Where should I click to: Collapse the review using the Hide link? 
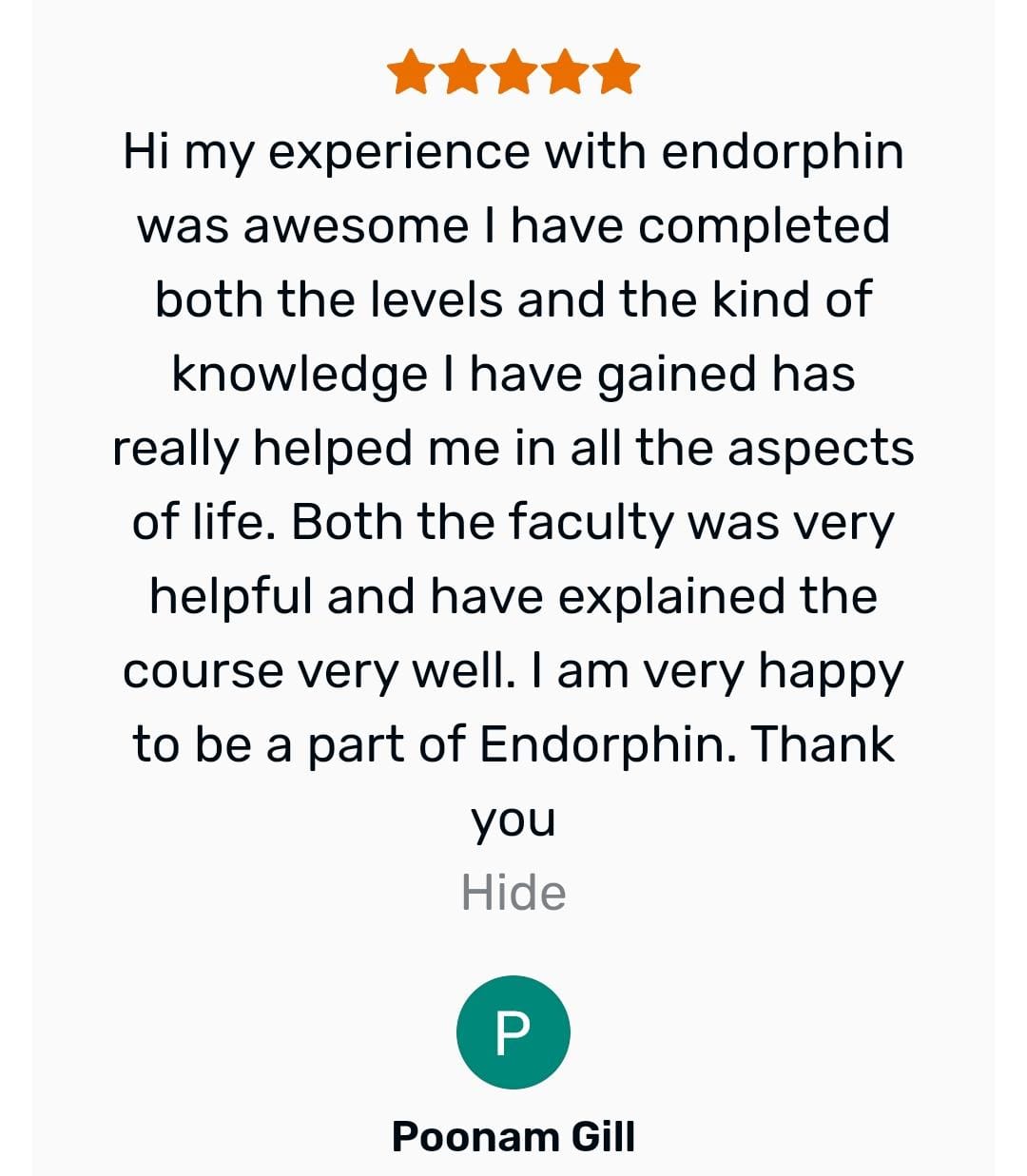click(513, 893)
